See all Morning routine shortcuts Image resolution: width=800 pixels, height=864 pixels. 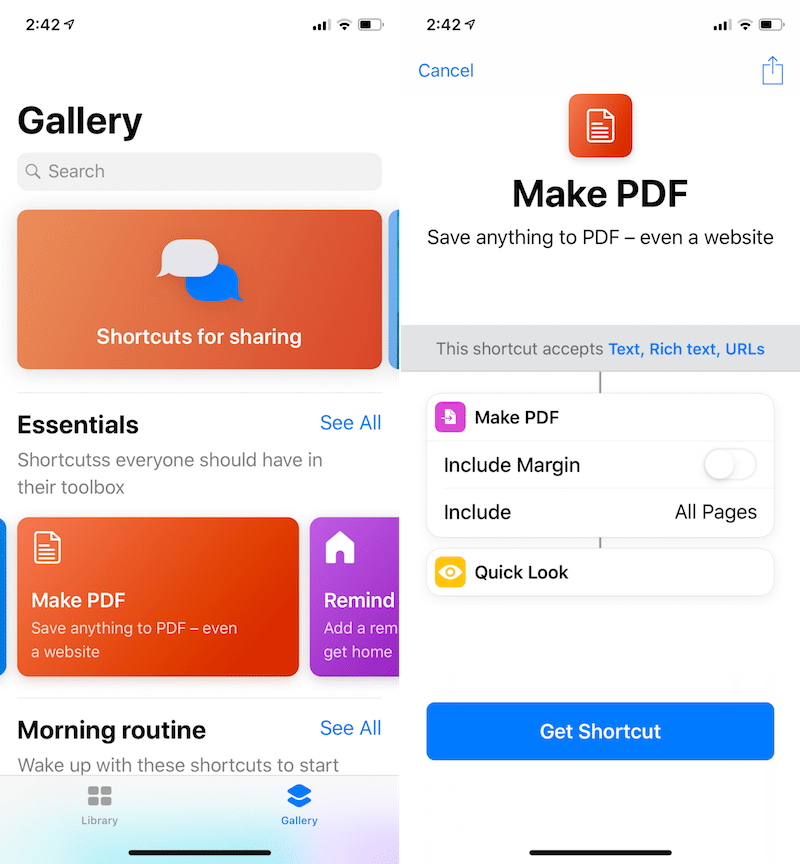tap(350, 728)
